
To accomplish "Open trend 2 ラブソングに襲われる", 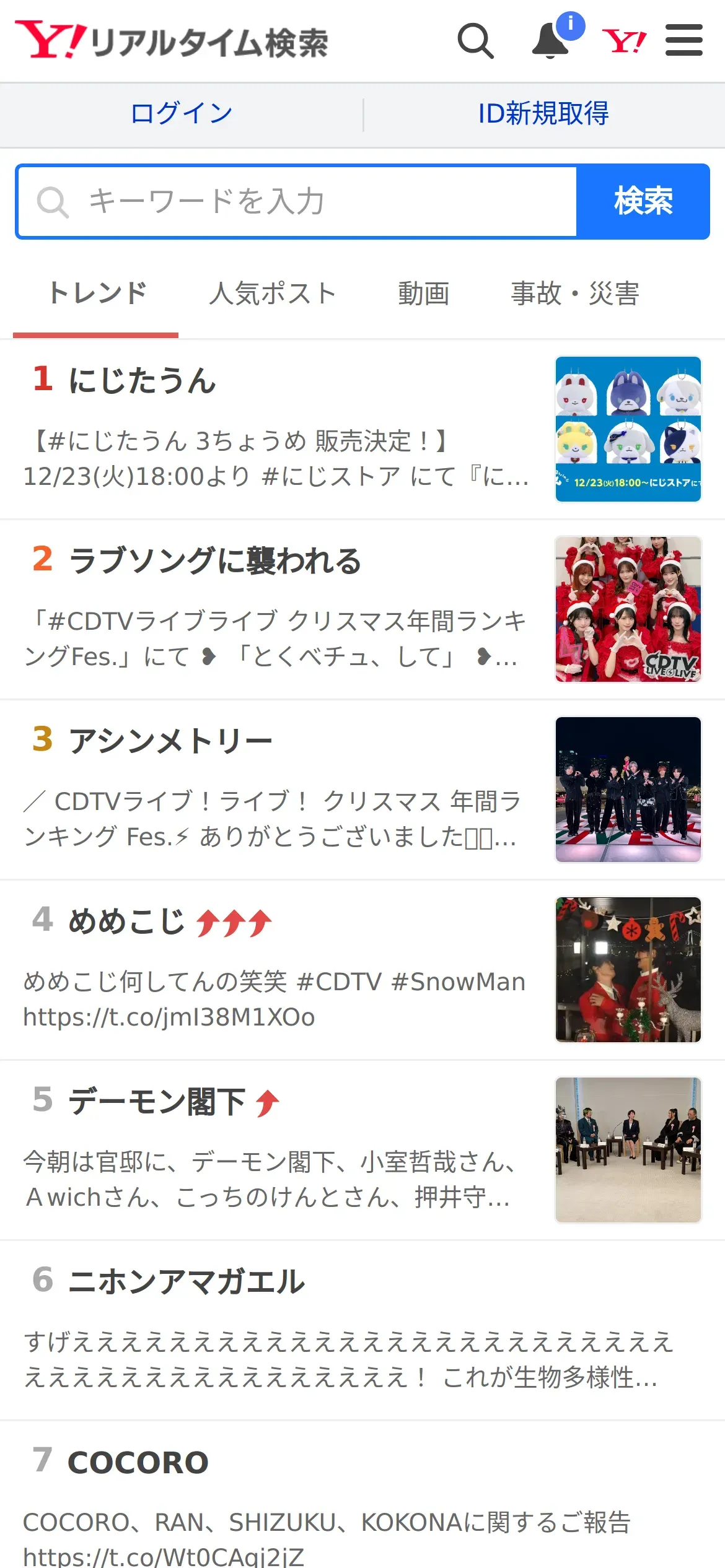I will 362,610.
